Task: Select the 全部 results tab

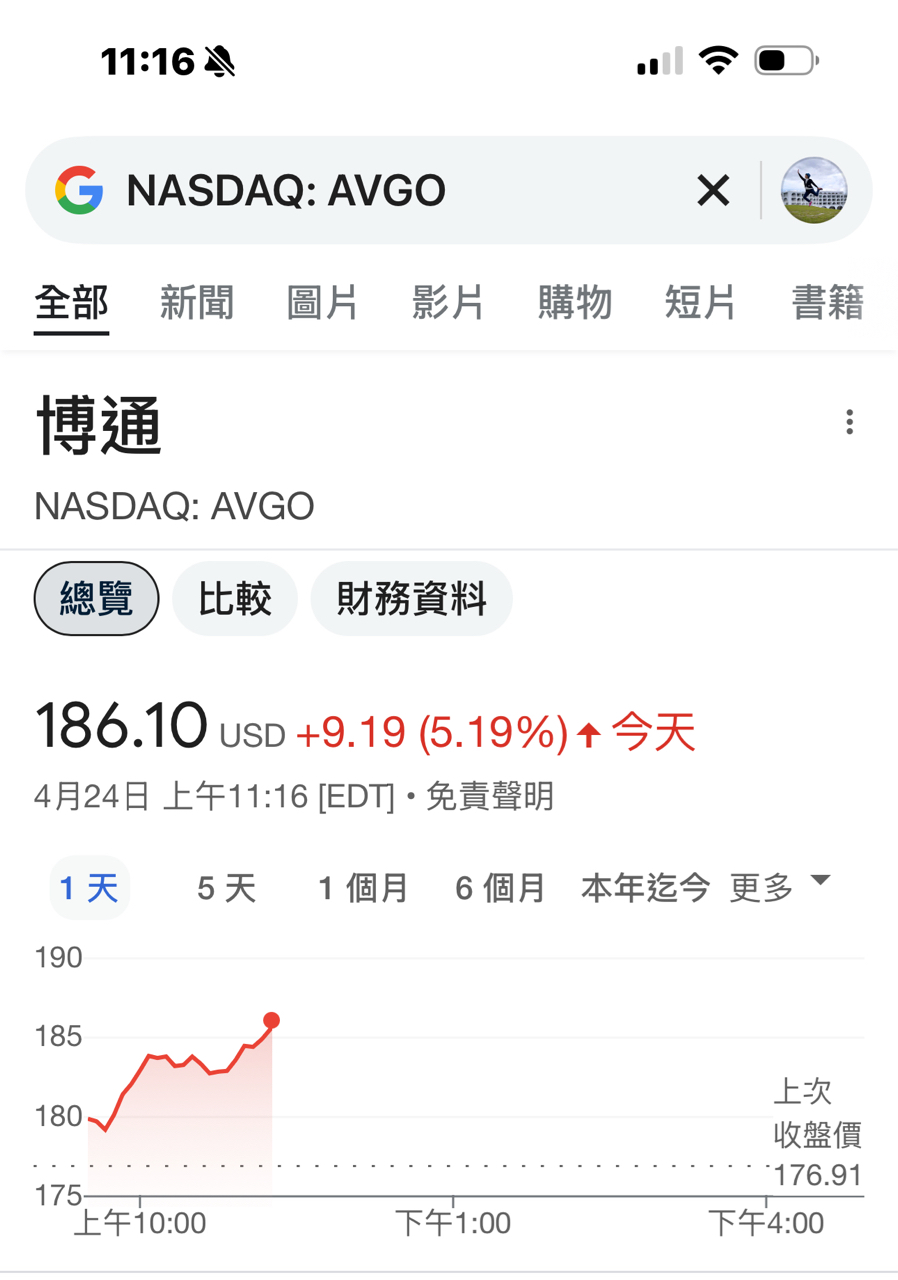Action: (71, 302)
